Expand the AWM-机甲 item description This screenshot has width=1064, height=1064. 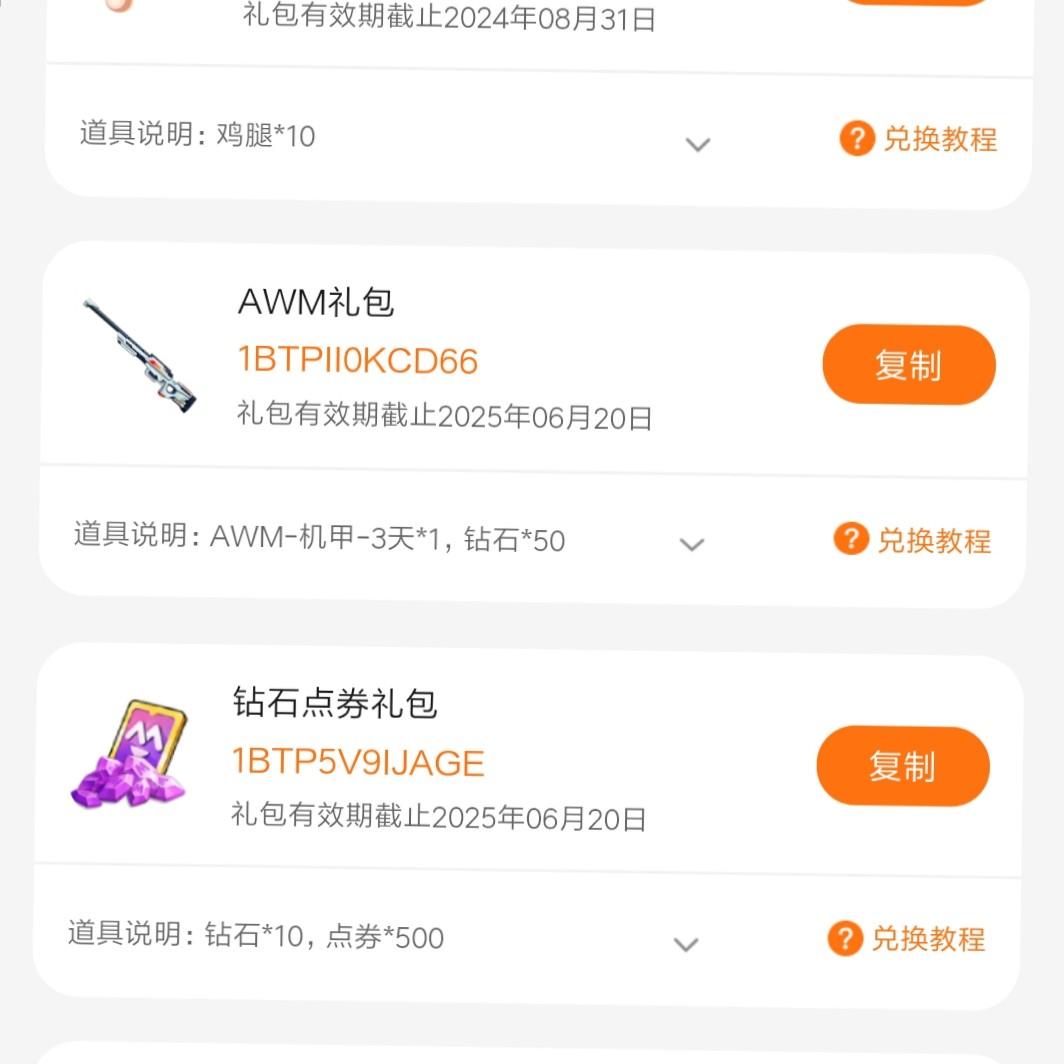pos(691,544)
